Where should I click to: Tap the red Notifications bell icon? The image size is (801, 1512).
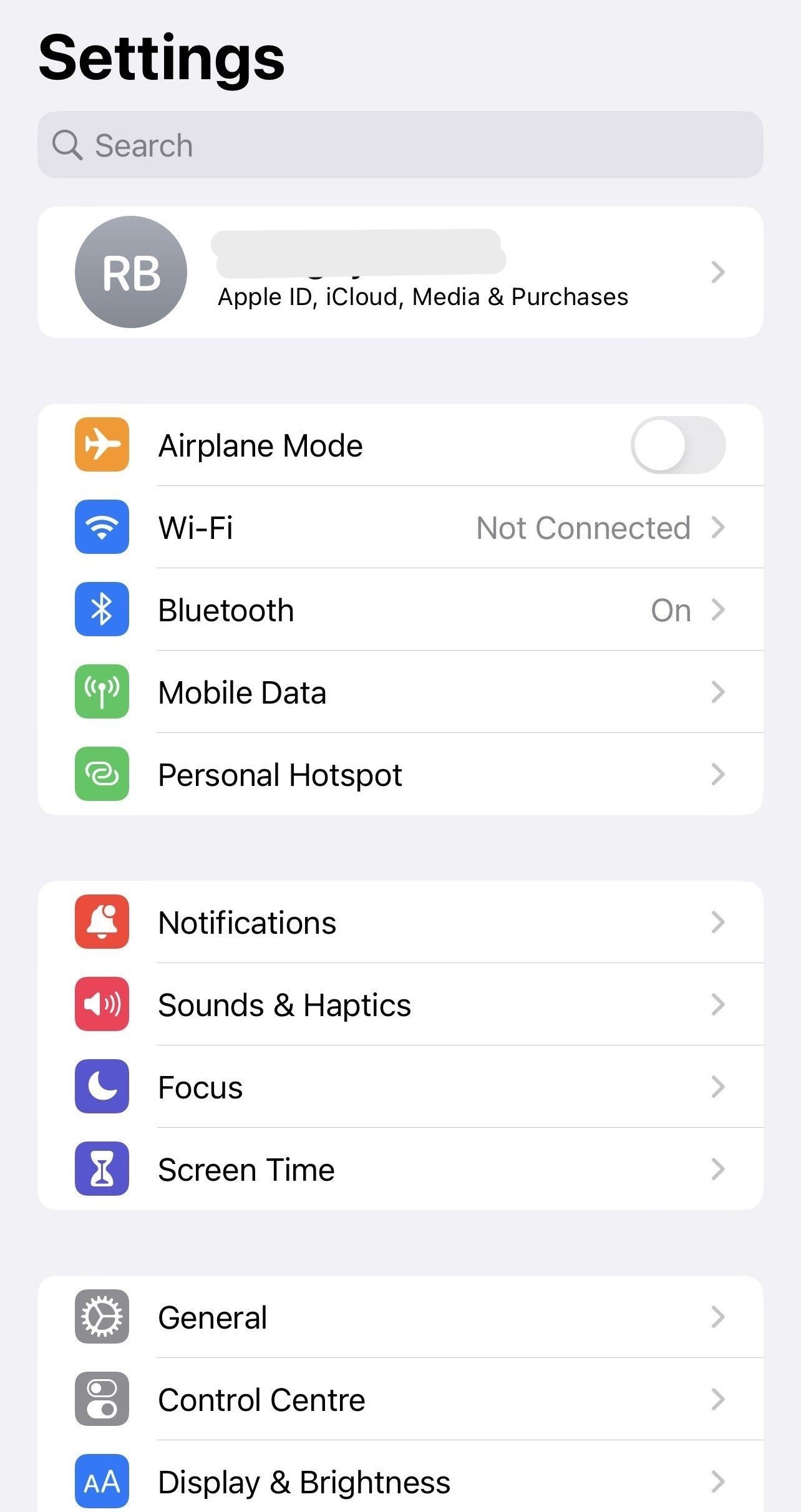tap(101, 922)
